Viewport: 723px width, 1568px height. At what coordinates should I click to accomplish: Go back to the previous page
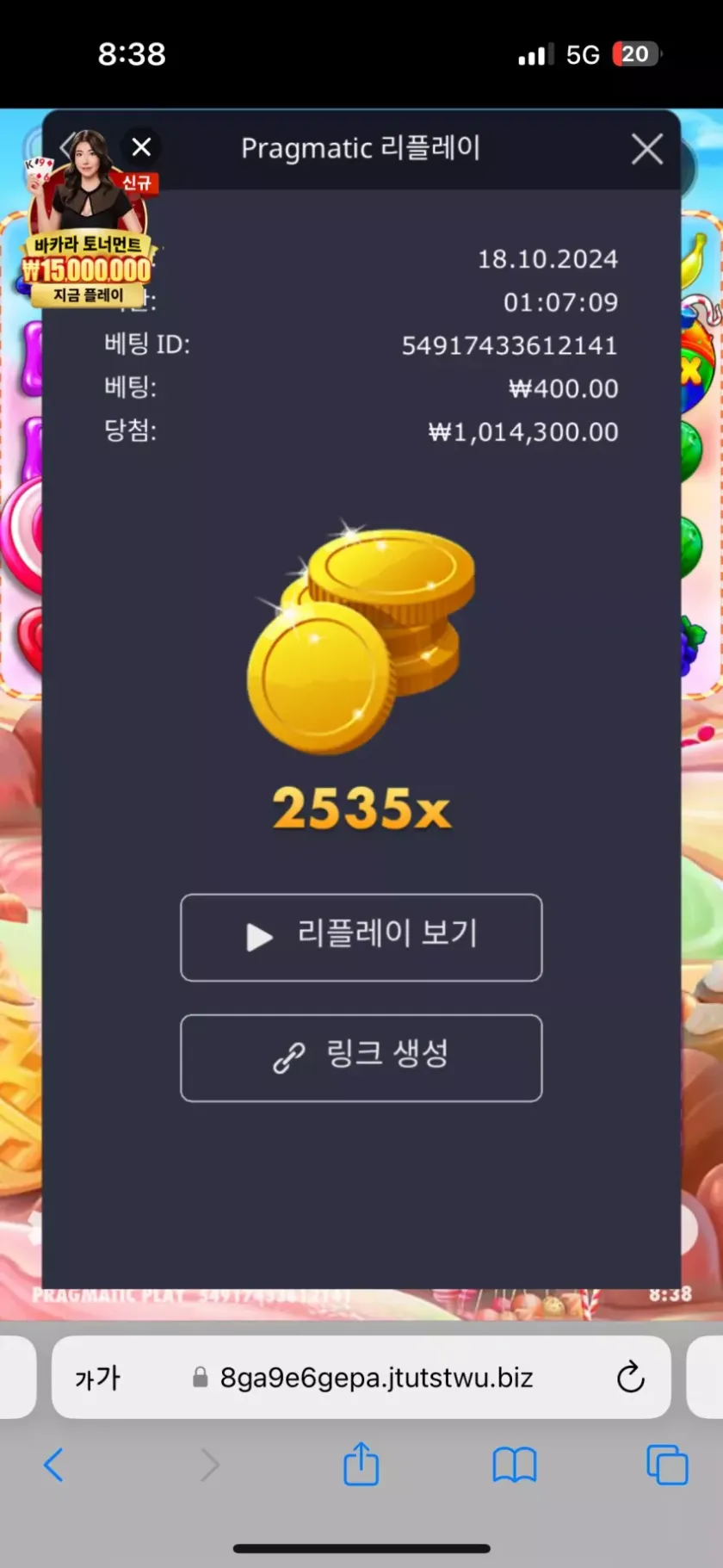(x=53, y=1464)
